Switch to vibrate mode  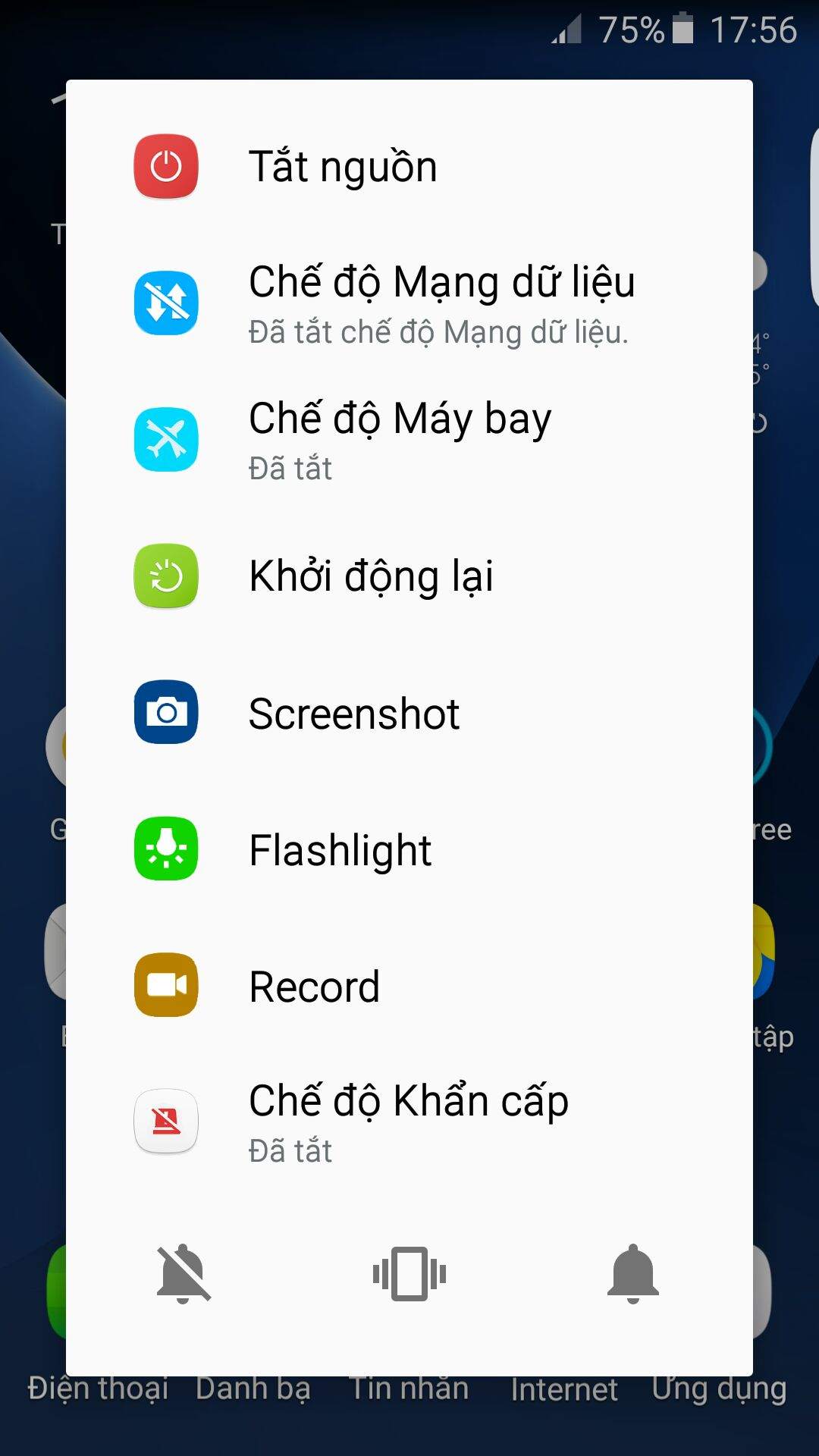click(409, 1274)
